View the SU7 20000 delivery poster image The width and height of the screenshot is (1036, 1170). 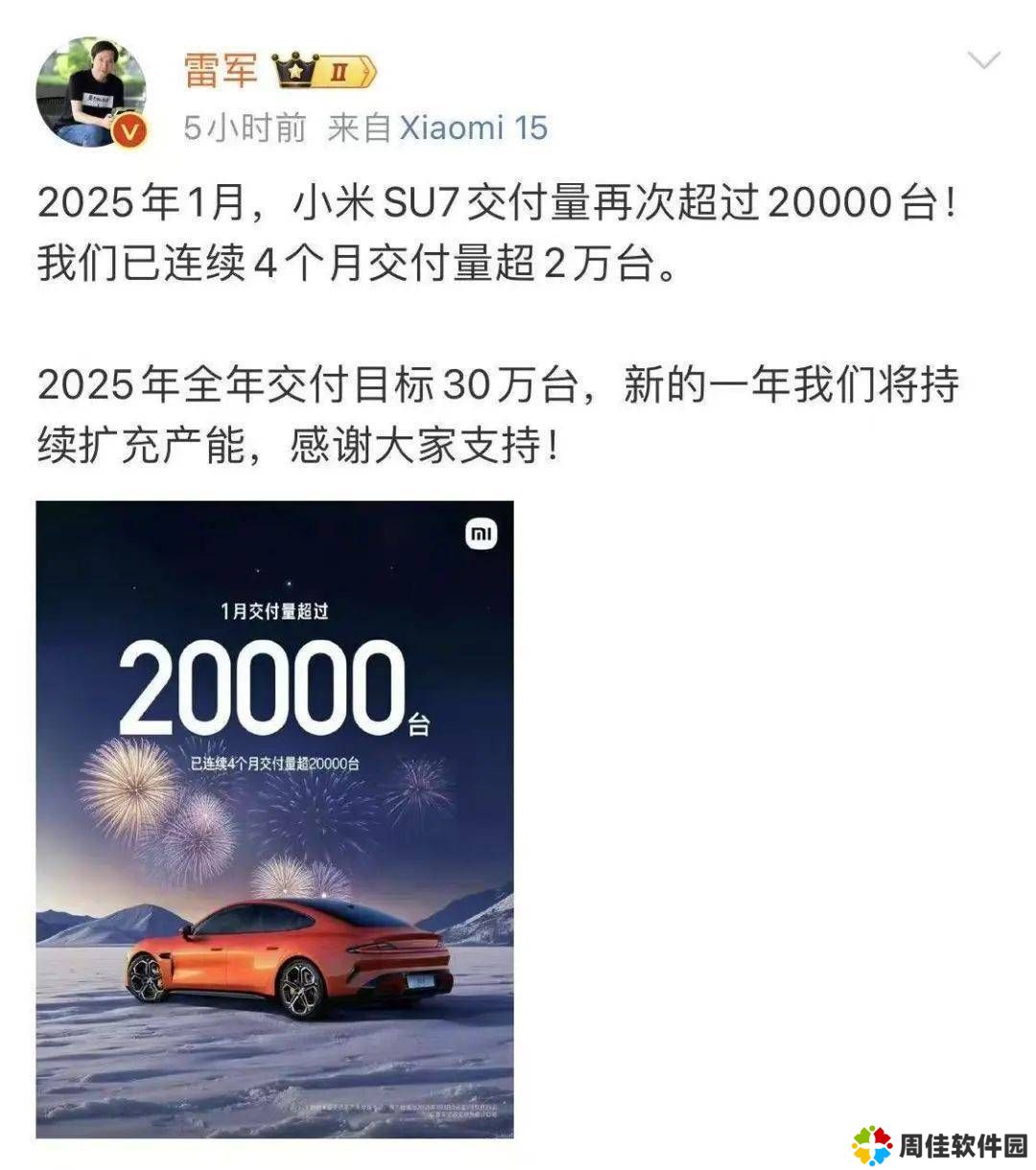pyautogui.click(x=274, y=818)
